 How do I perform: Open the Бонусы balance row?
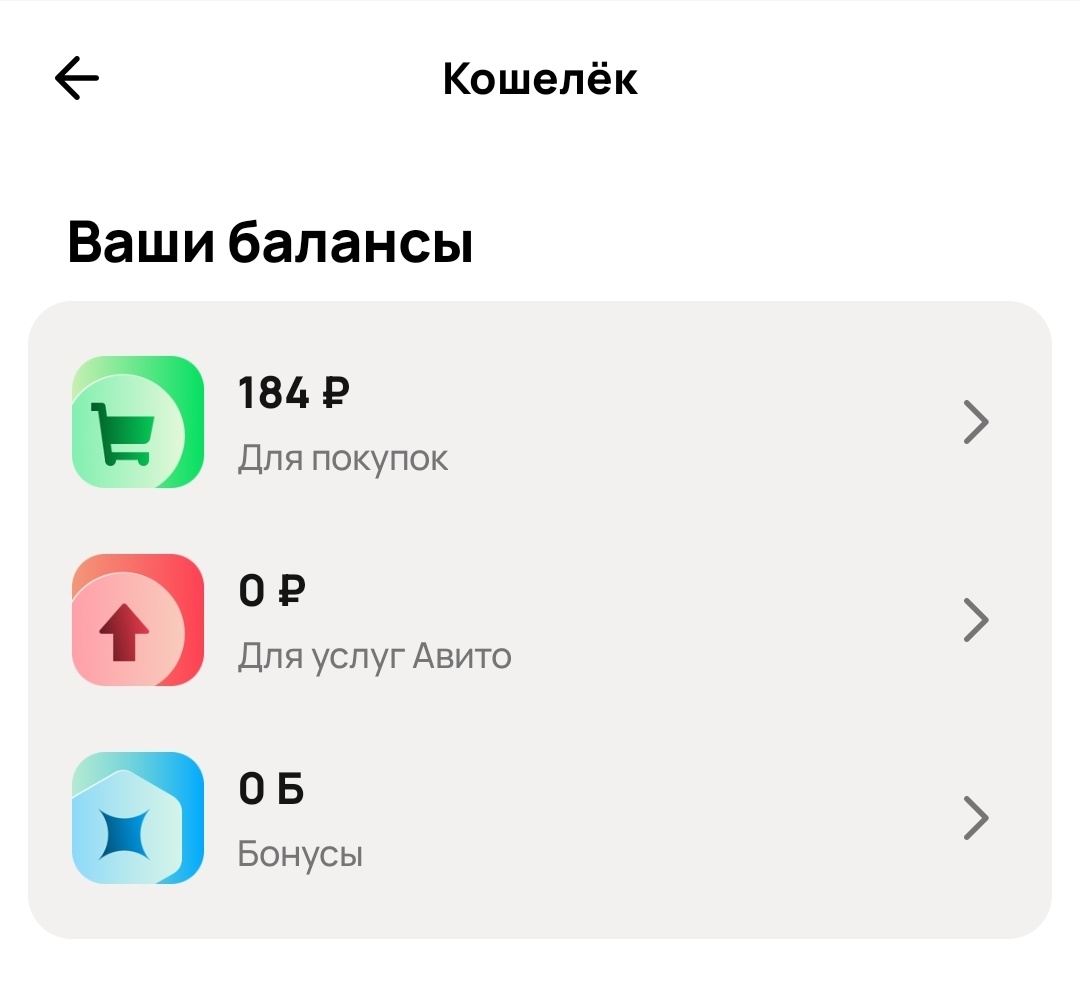pos(539,818)
